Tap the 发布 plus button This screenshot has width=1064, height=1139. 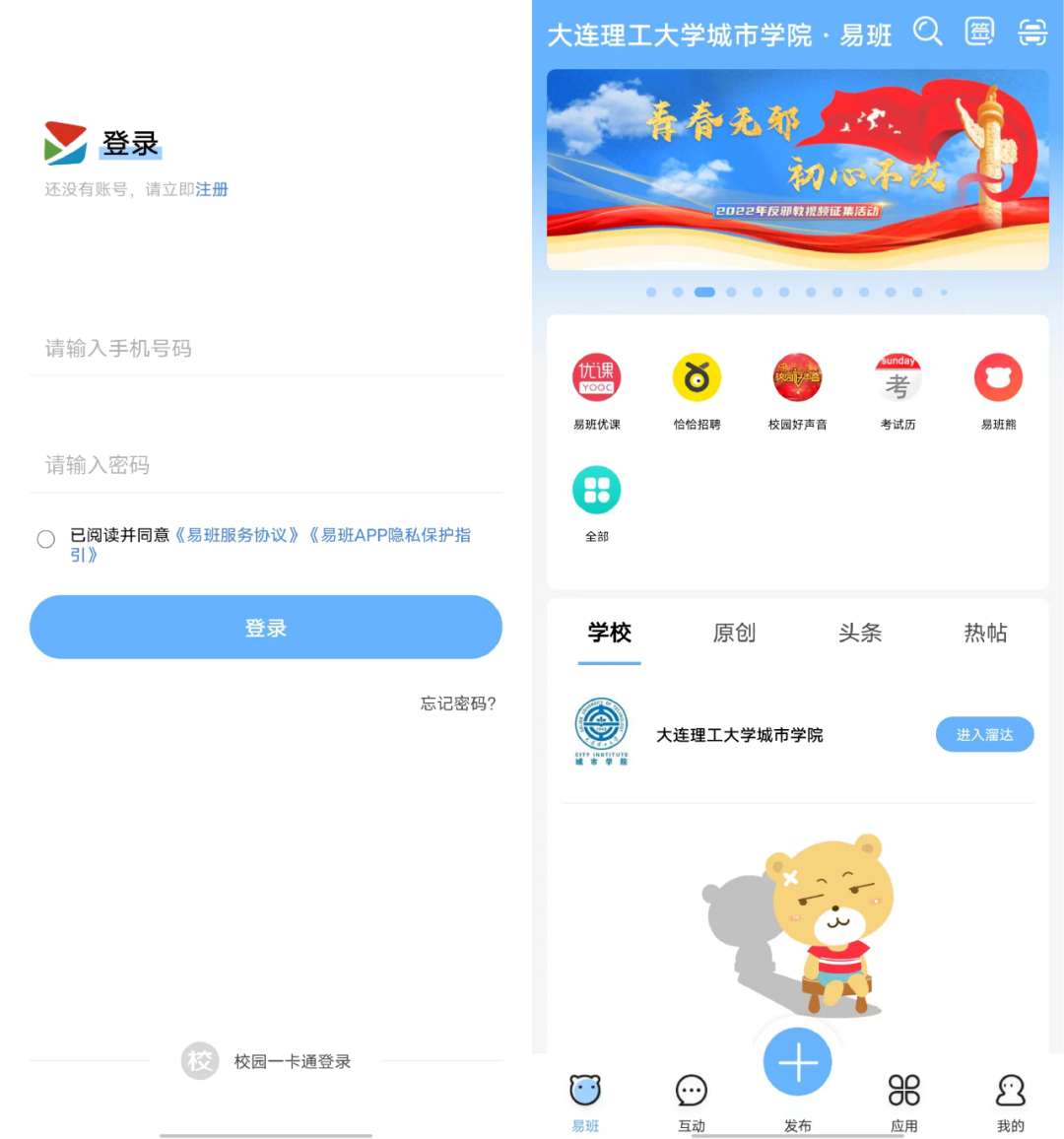tap(798, 1063)
